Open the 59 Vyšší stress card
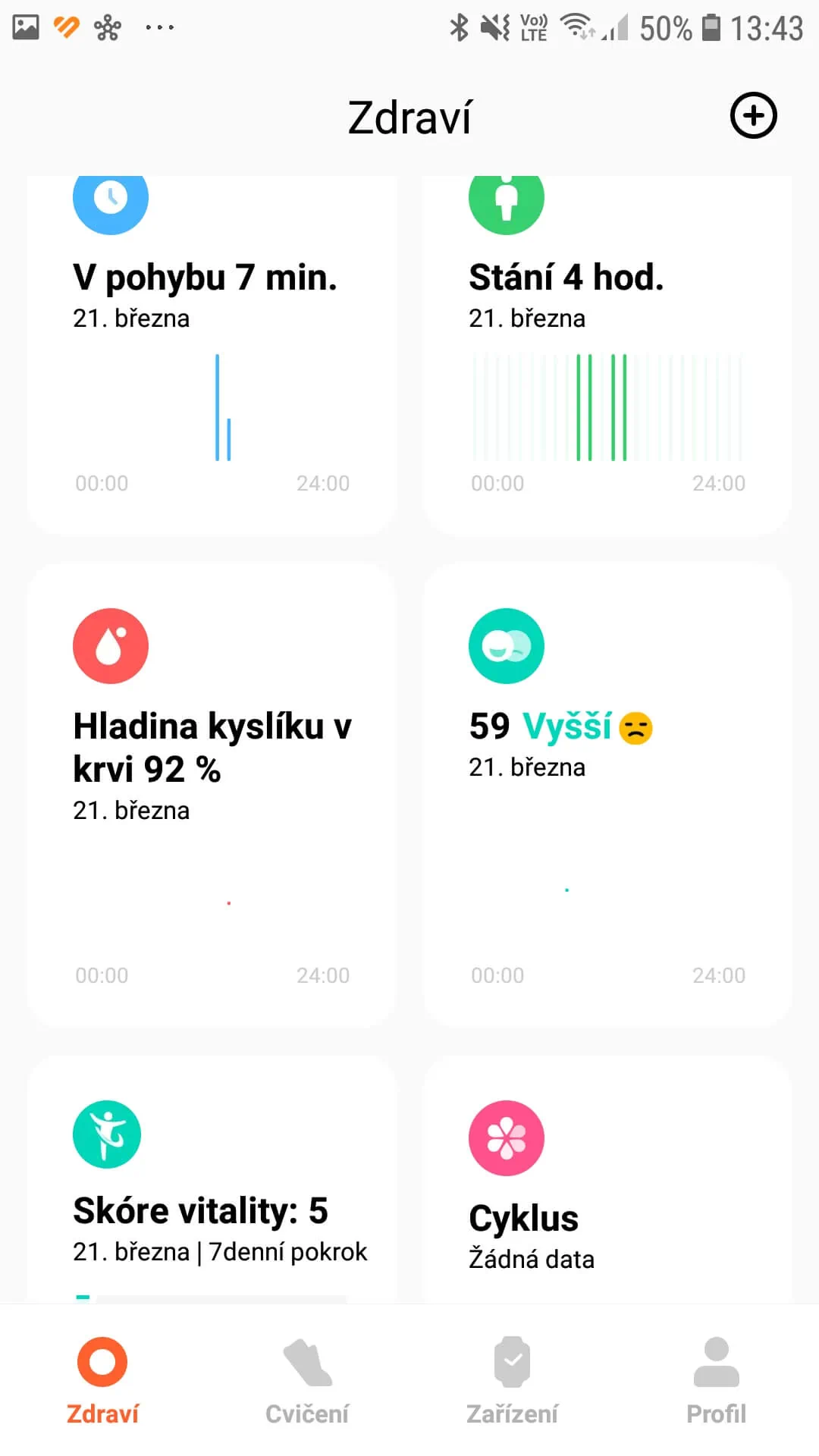Image resolution: width=819 pixels, height=1456 pixels. pyautogui.click(x=607, y=795)
